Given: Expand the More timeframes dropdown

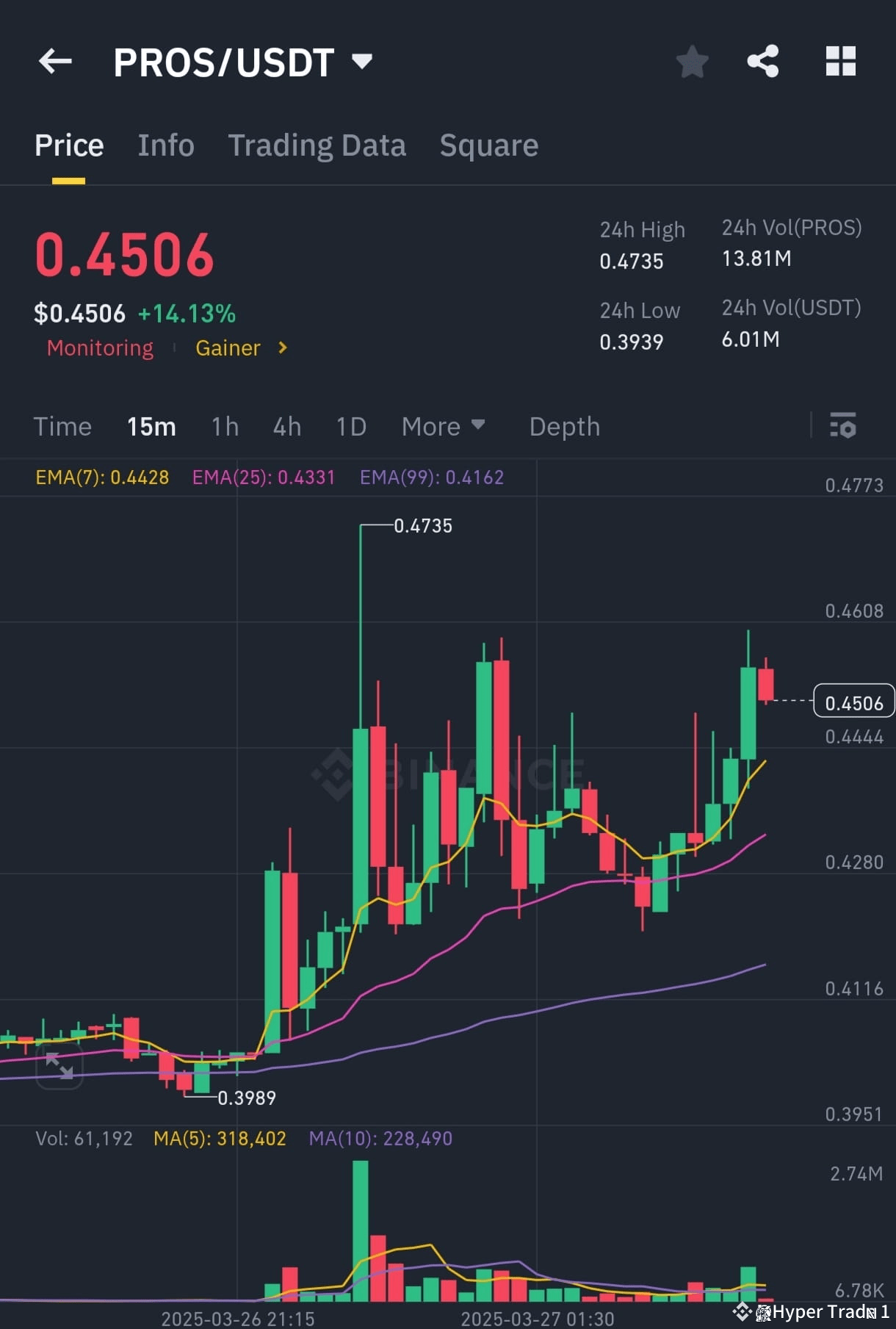Looking at the screenshot, I should (443, 426).
